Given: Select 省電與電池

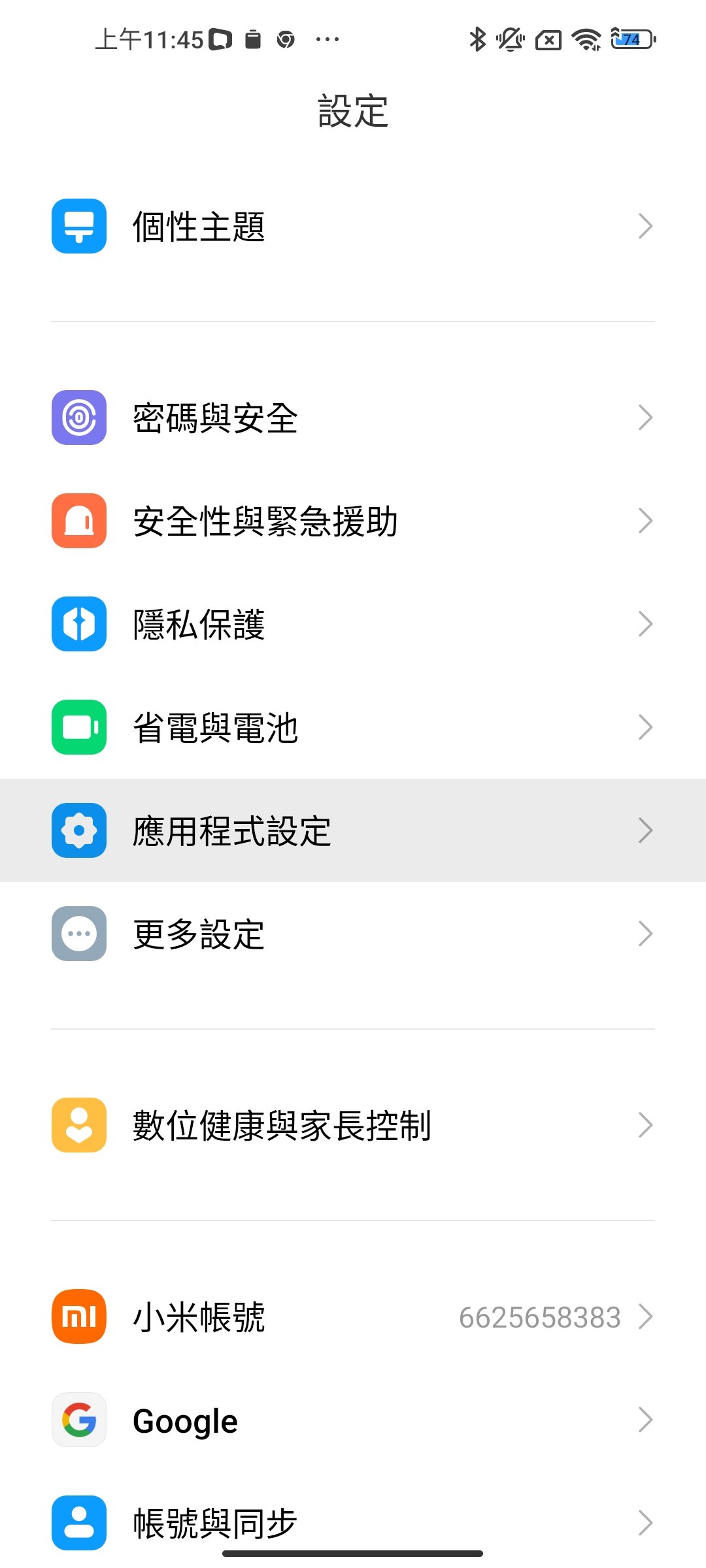Looking at the screenshot, I should [353, 727].
